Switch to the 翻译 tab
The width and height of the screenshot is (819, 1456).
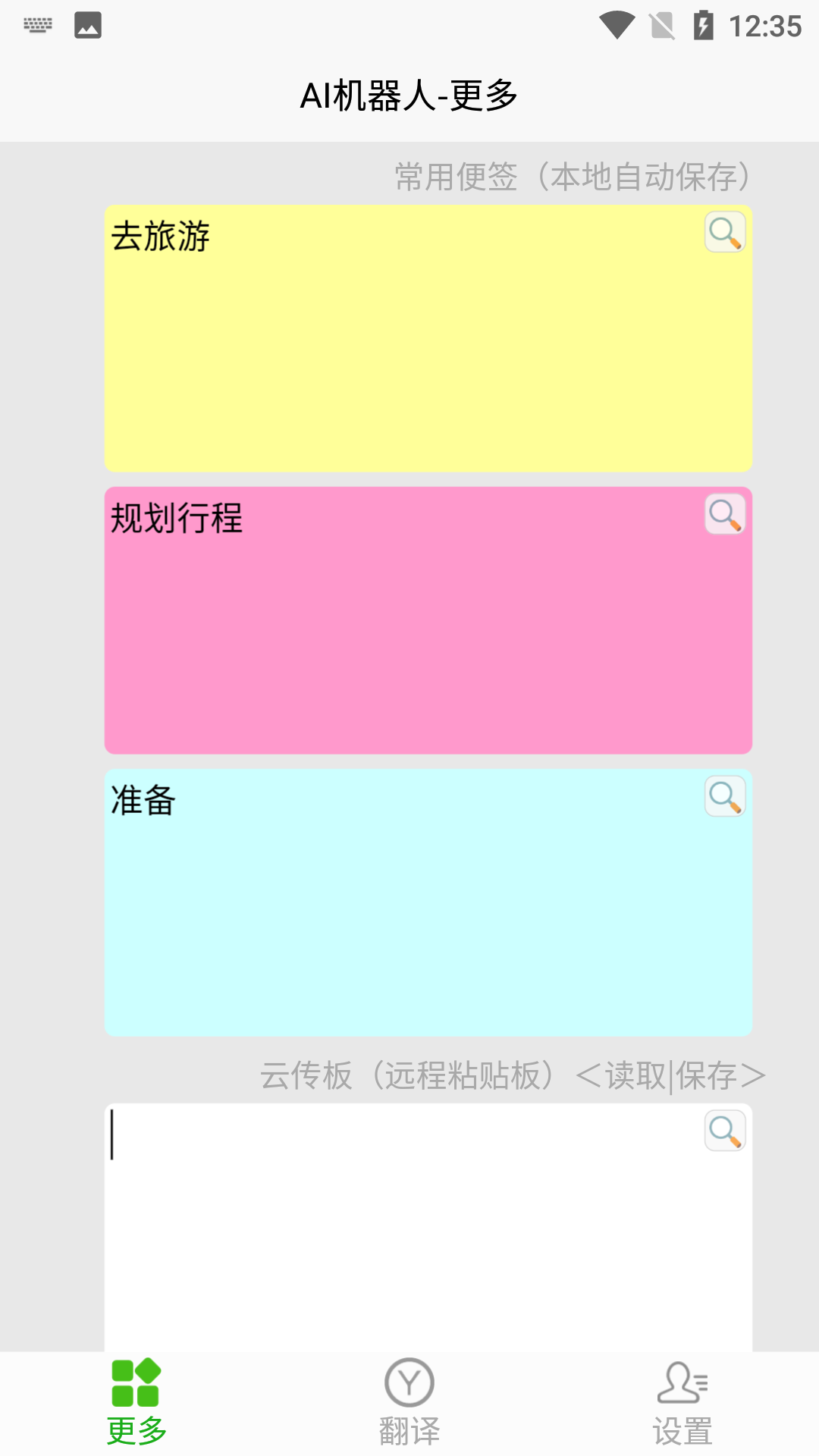pyautogui.click(x=409, y=1407)
